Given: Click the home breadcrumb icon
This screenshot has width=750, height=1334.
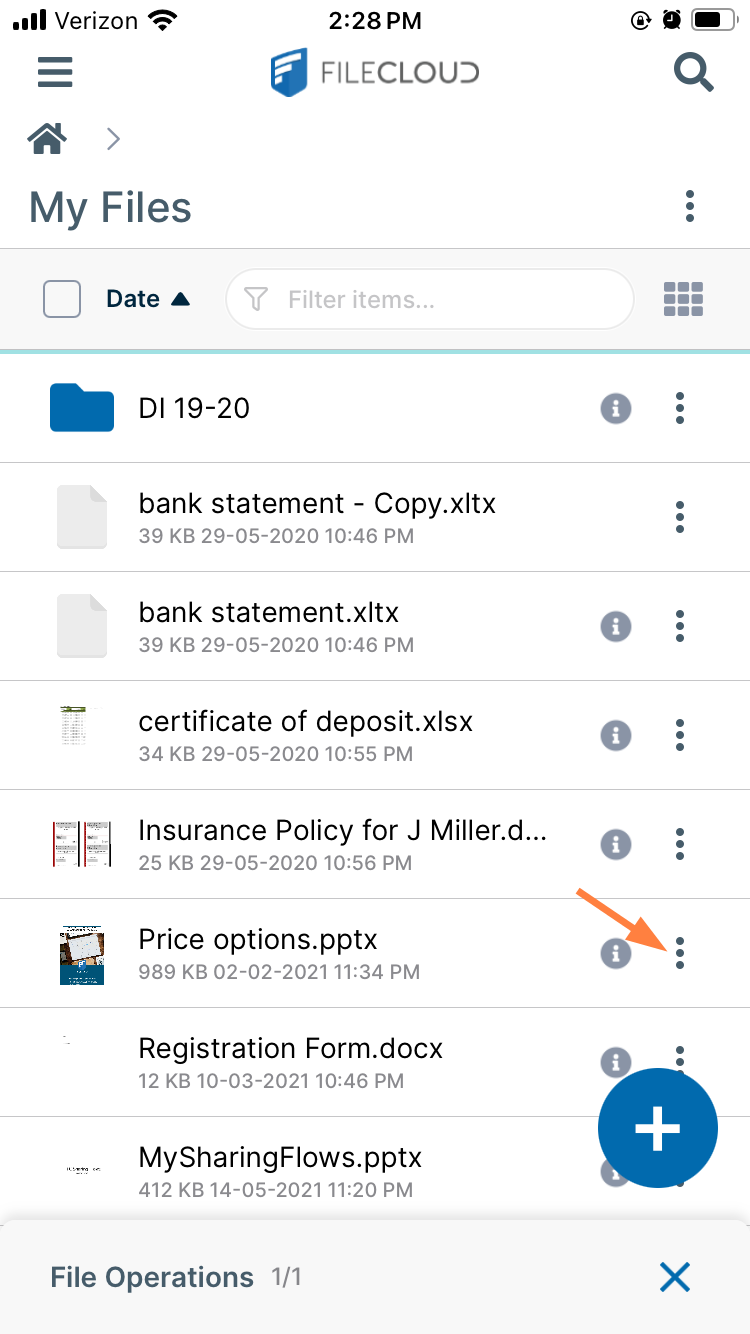Looking at the screenshot, I should tap(46, 138).
